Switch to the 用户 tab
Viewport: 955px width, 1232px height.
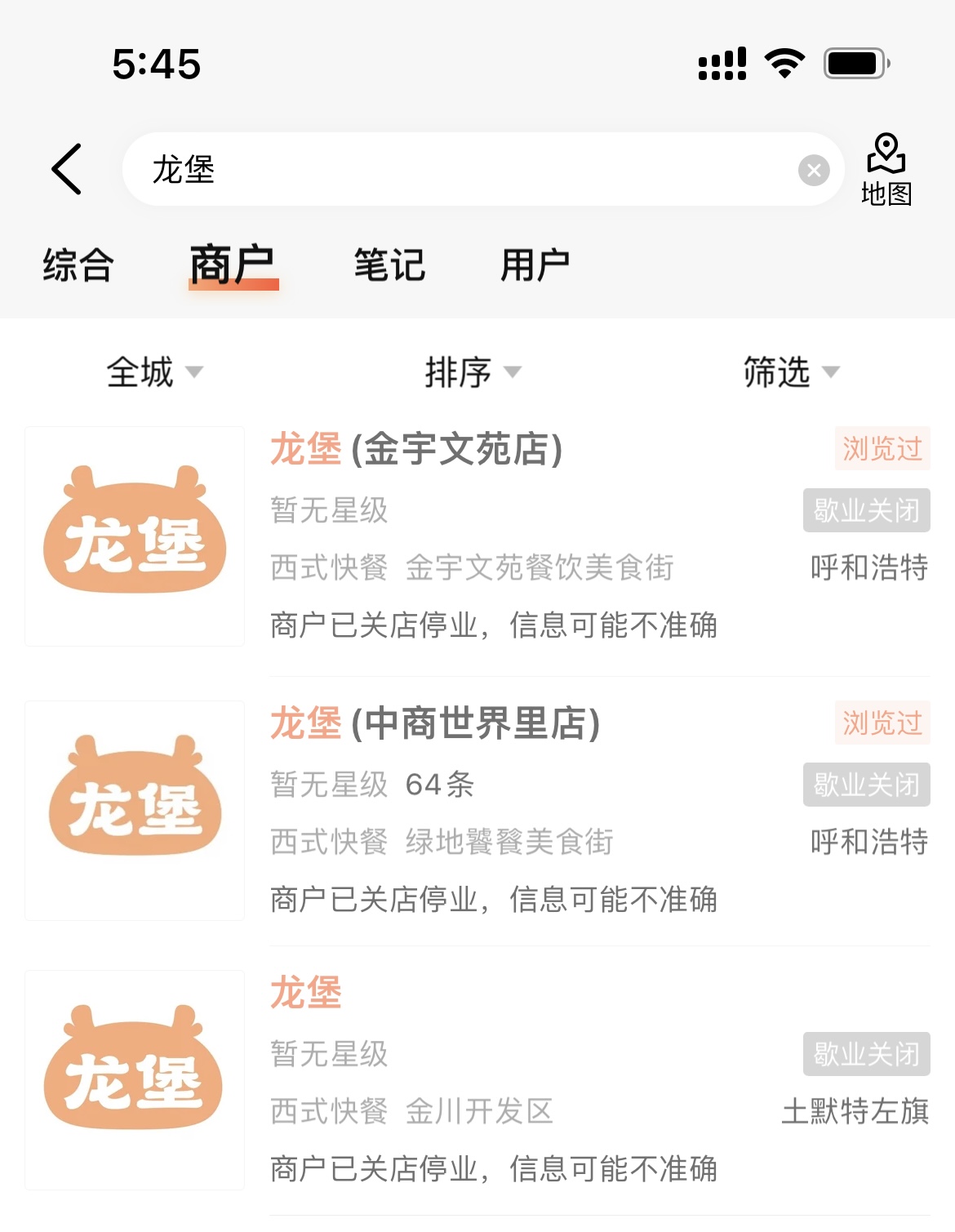tap(535, 265)
